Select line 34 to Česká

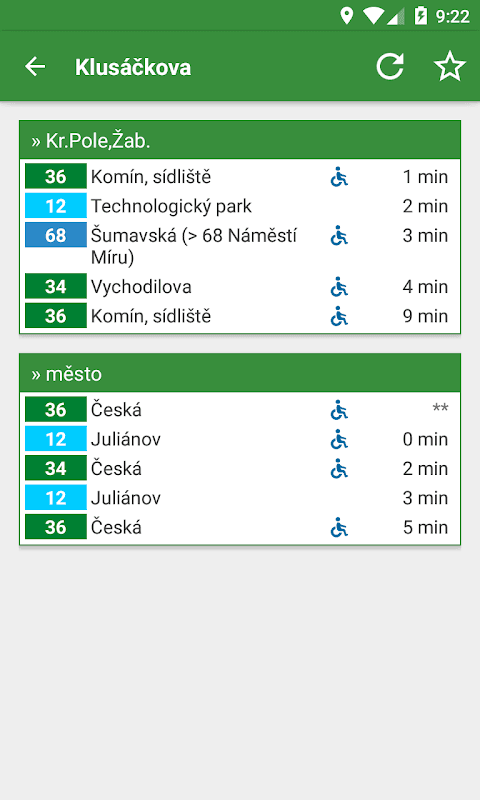click(240, 468)
